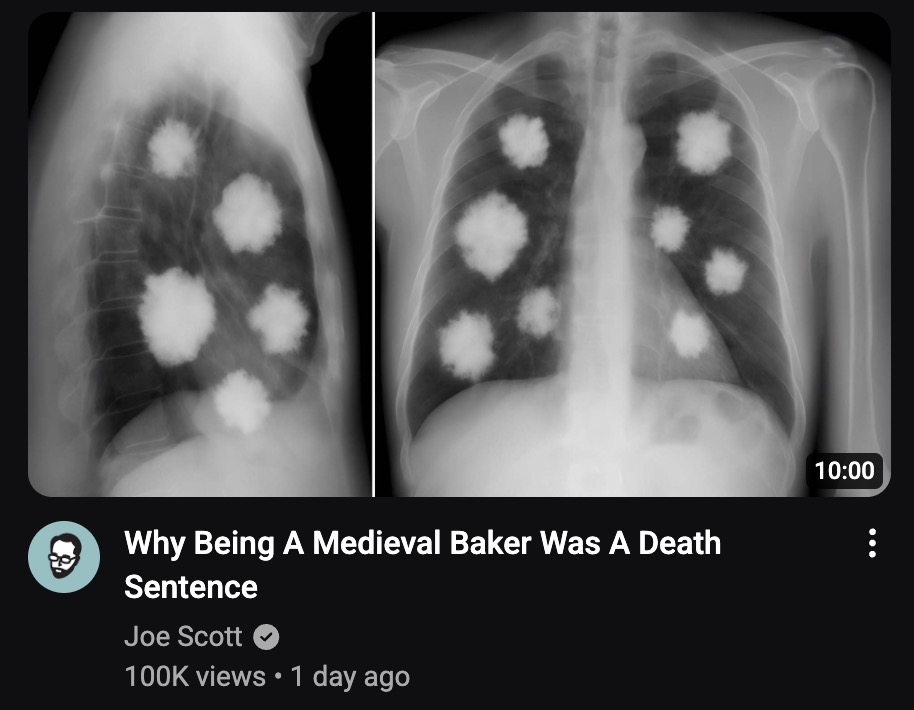Viewport: 914px width, 710px height.
Task: Play the chest X-ray video thumbnail
Action: (458, 254)
